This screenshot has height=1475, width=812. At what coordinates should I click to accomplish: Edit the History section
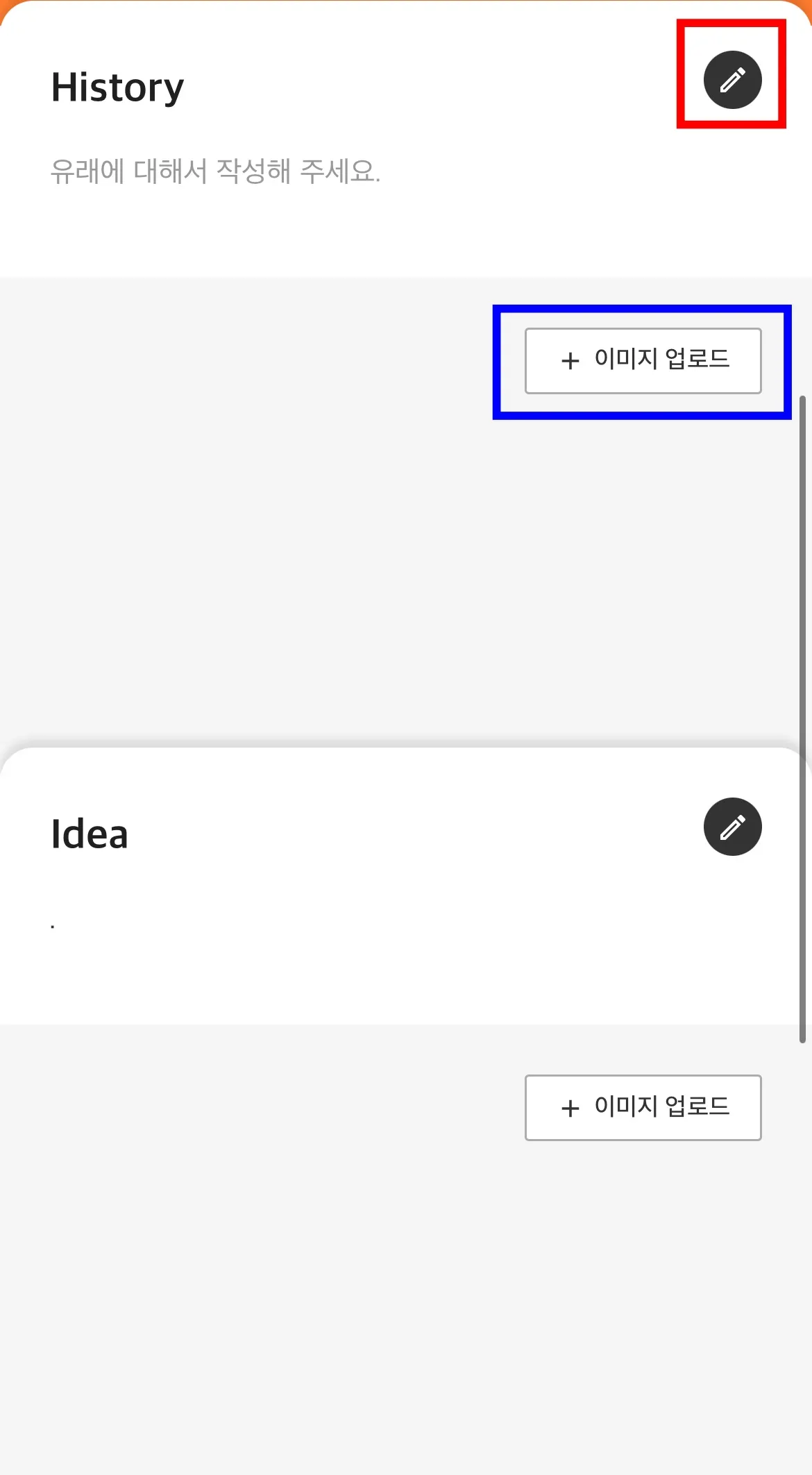point(732,80)
